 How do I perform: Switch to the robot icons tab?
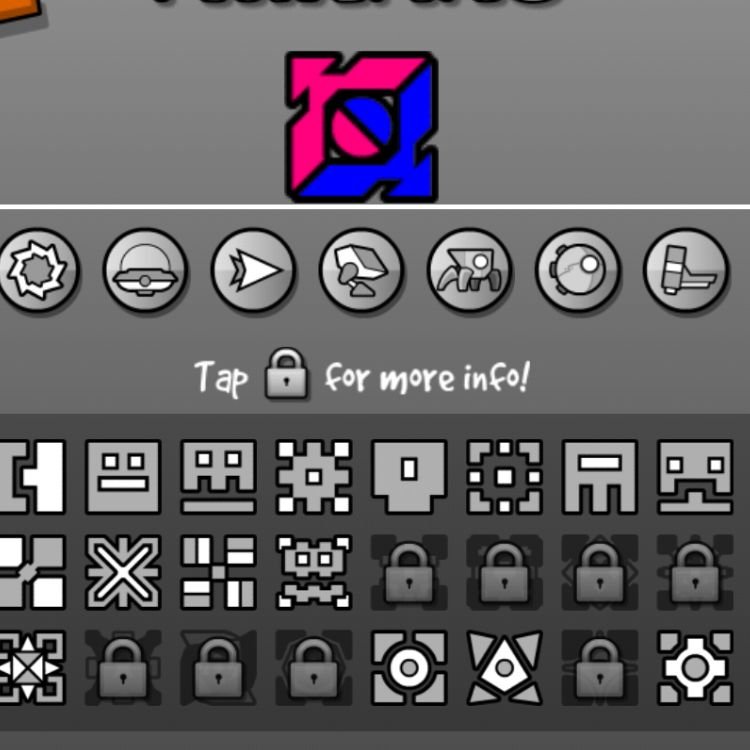362,271
